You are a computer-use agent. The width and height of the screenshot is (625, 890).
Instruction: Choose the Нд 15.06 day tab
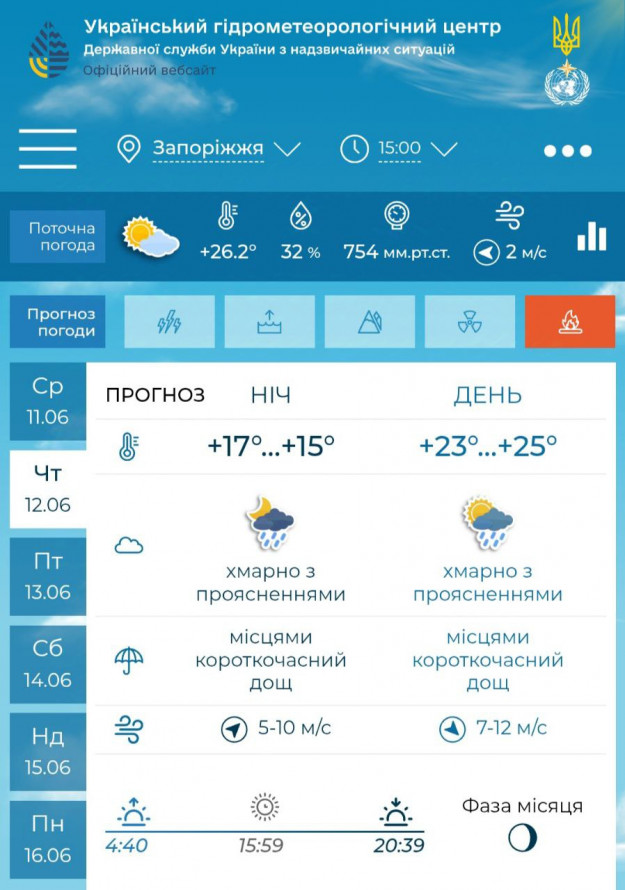point(47,753)
